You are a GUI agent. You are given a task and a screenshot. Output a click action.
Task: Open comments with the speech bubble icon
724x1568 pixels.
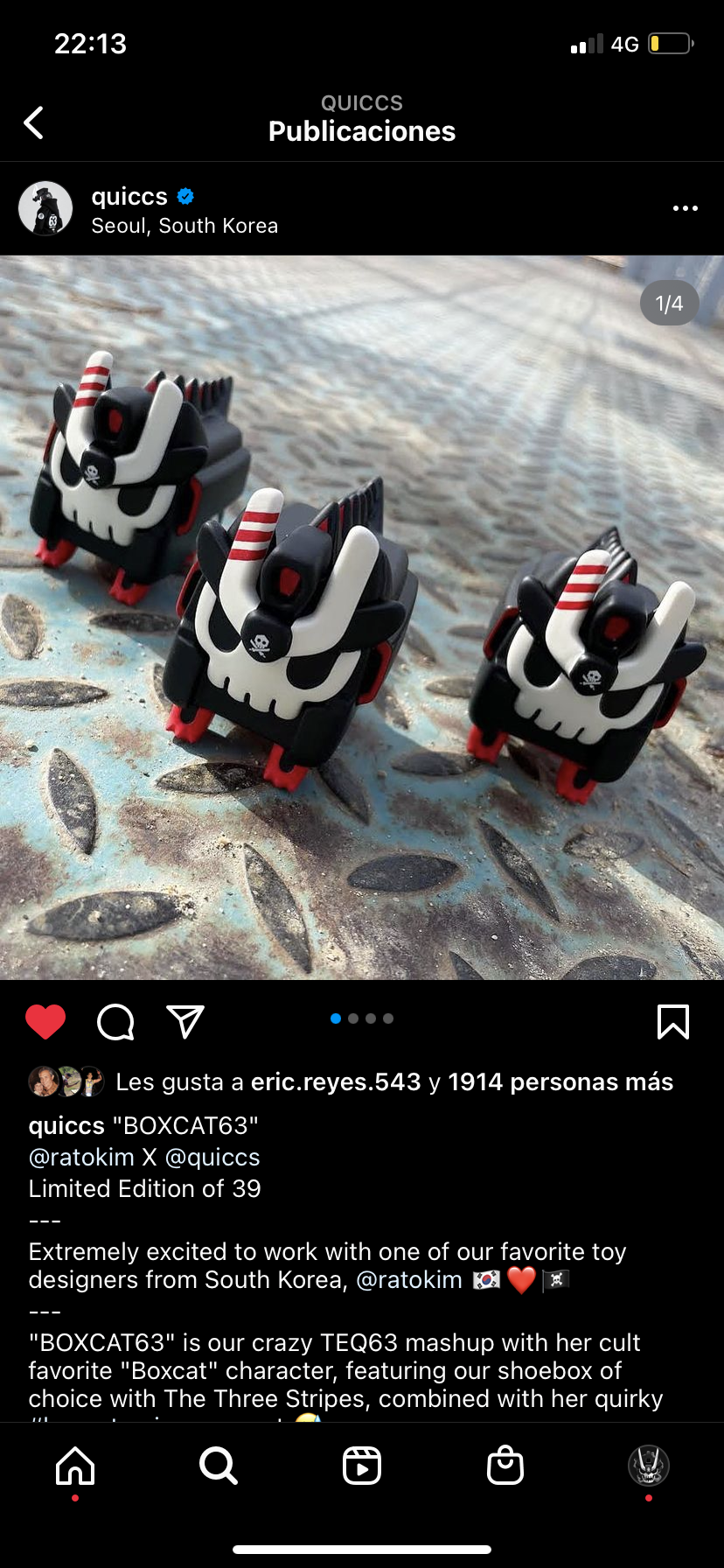pyautogui.click(x=115, y=1021)
